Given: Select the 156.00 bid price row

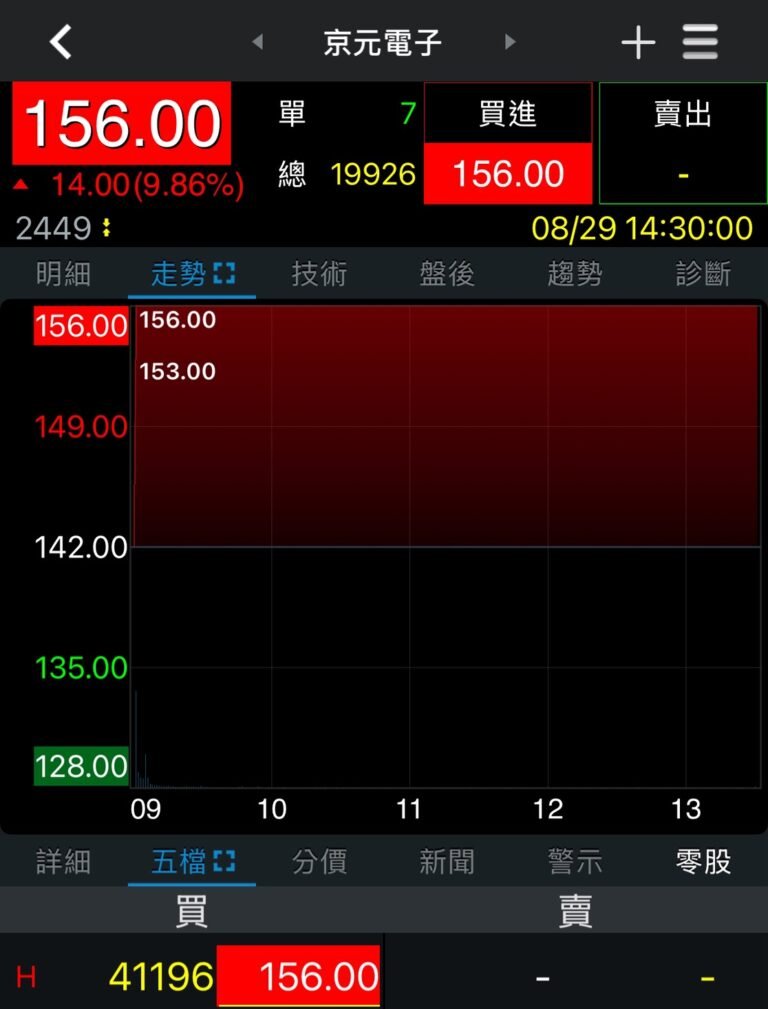Looking at the screenshot, I should point(298,976).
